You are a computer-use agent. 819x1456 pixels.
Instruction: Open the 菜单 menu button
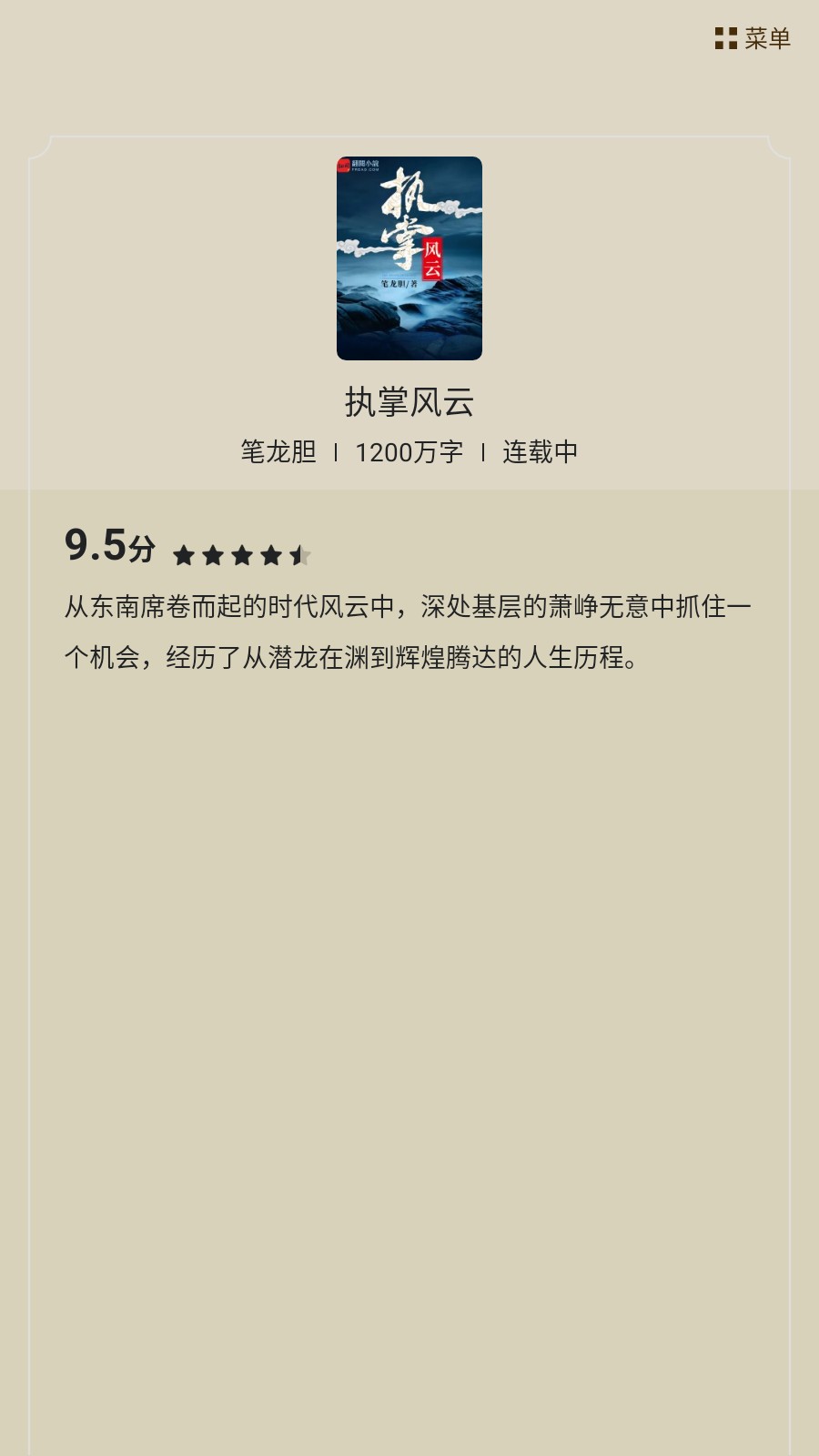753,38
